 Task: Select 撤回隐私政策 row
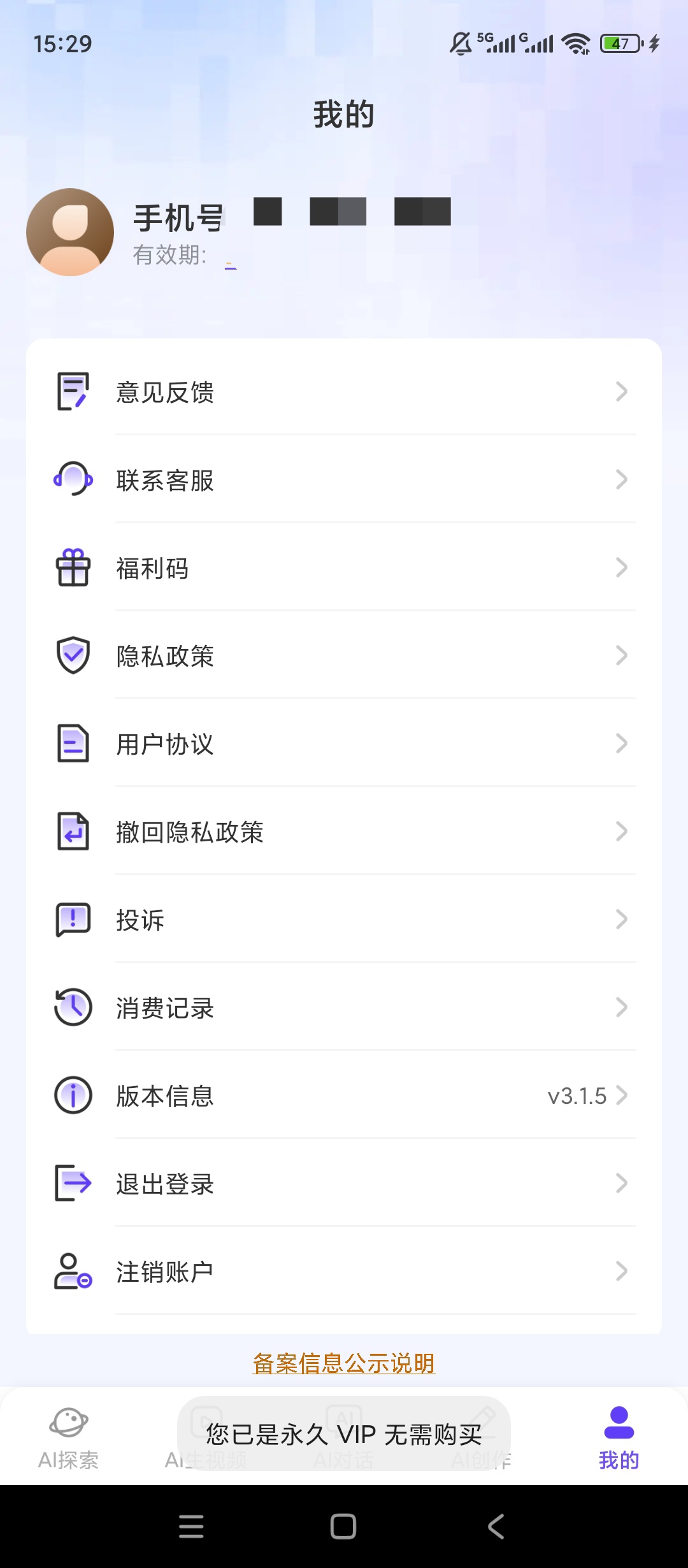coord(344,831)
